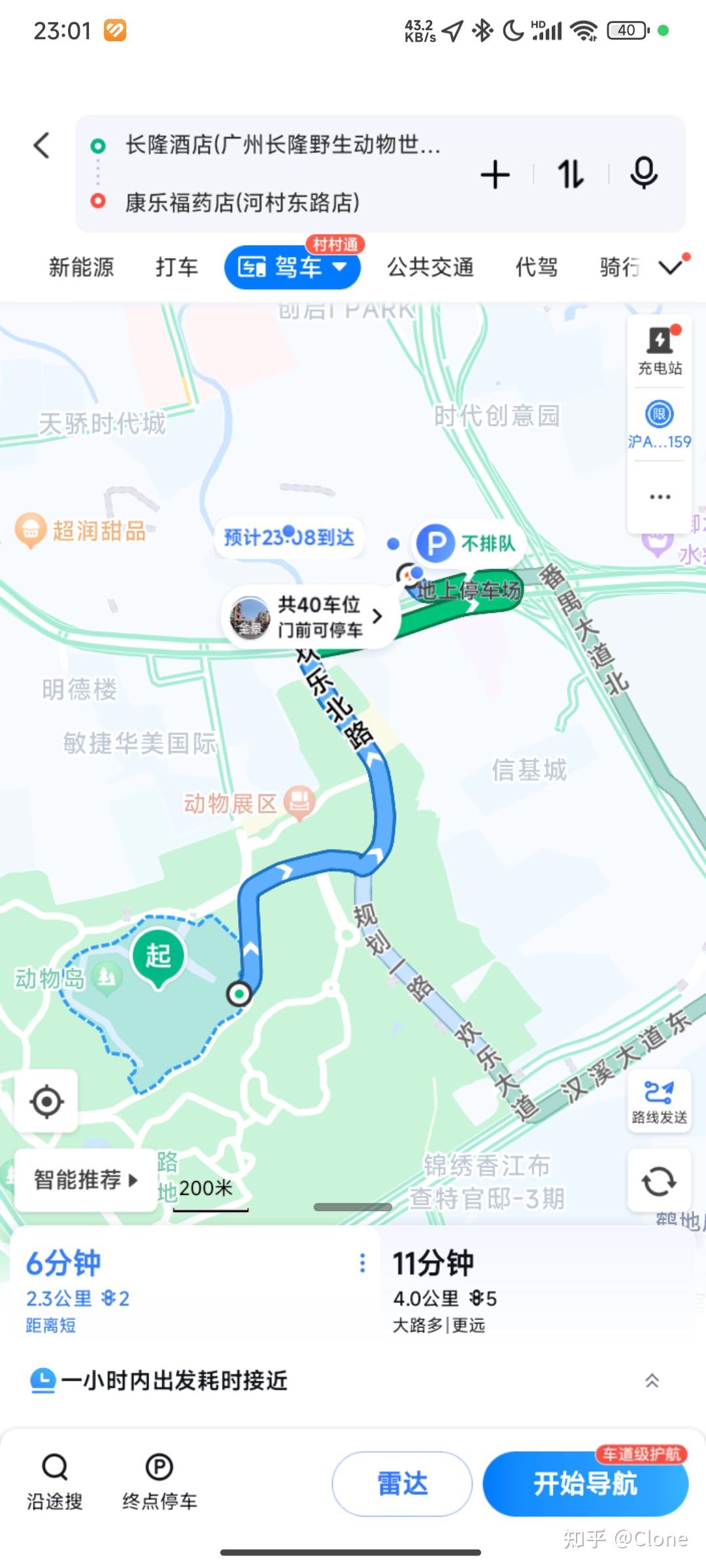Tap 雷达 button
Image resolution: width=706 pixels, height=1568 pixels.
[402, 1483]
